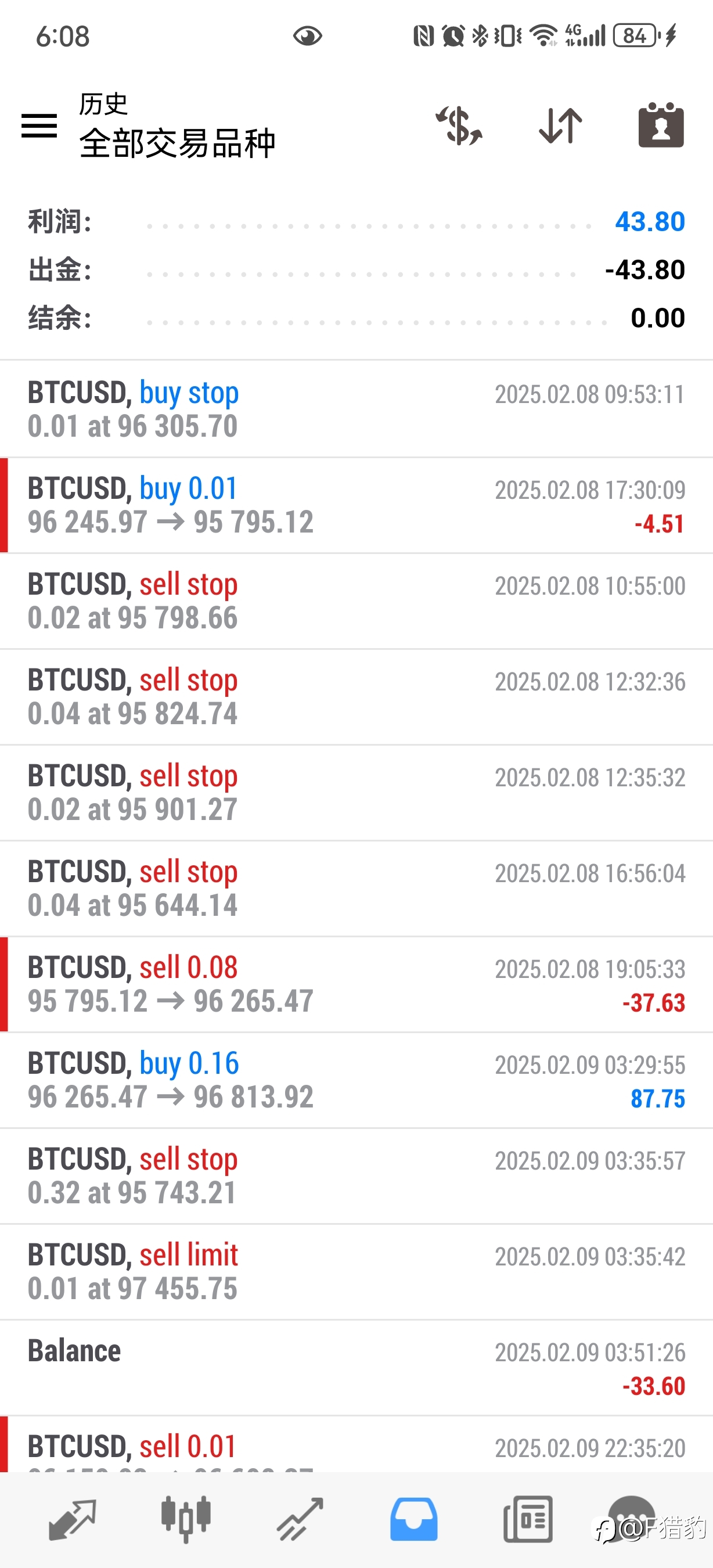This screenshot has height=1568, width=713.
Task: Select the sell stop at 95 798.66
Action: 356,601
